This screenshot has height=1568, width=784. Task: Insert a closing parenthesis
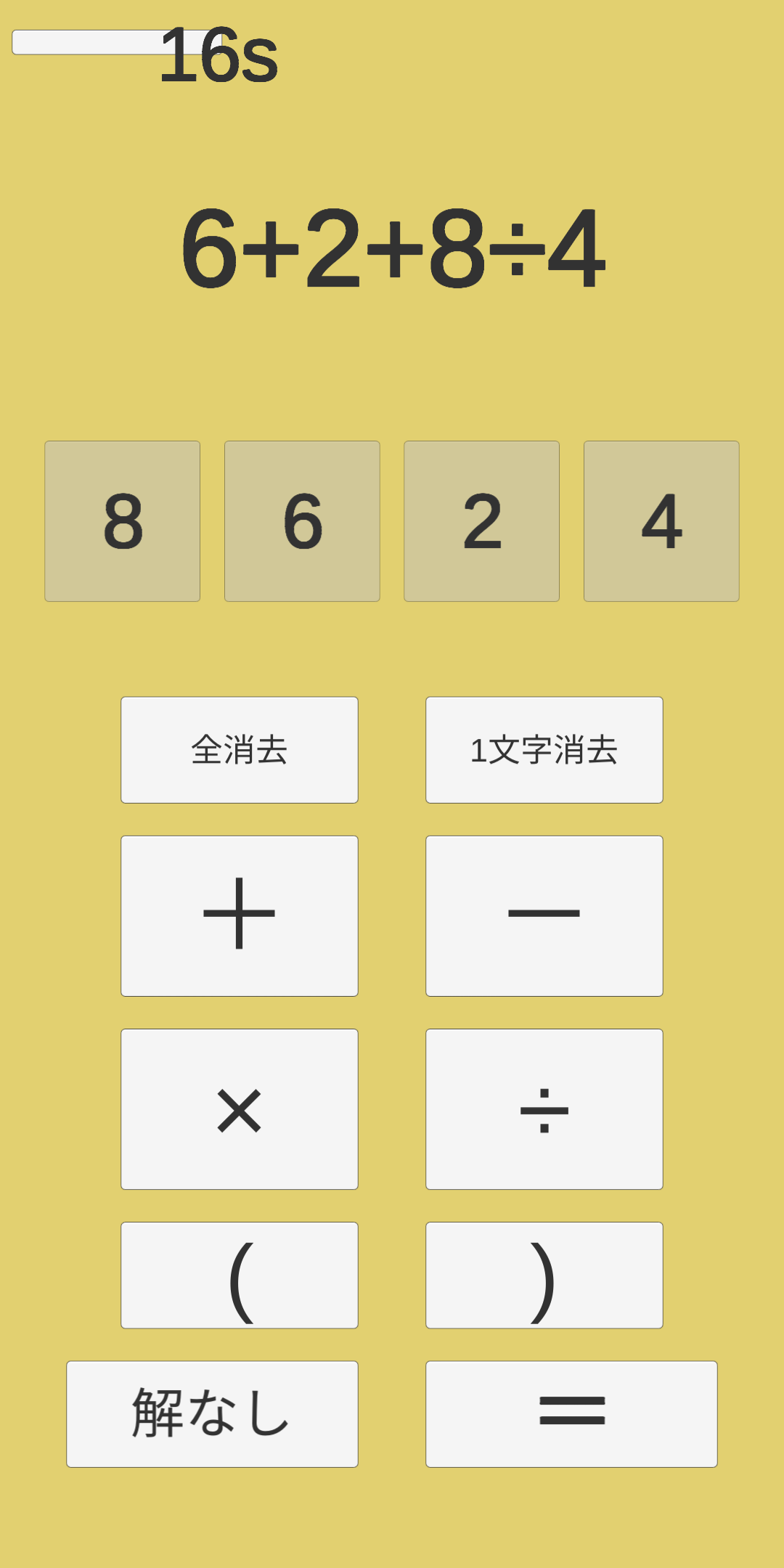coord(544,1275)
